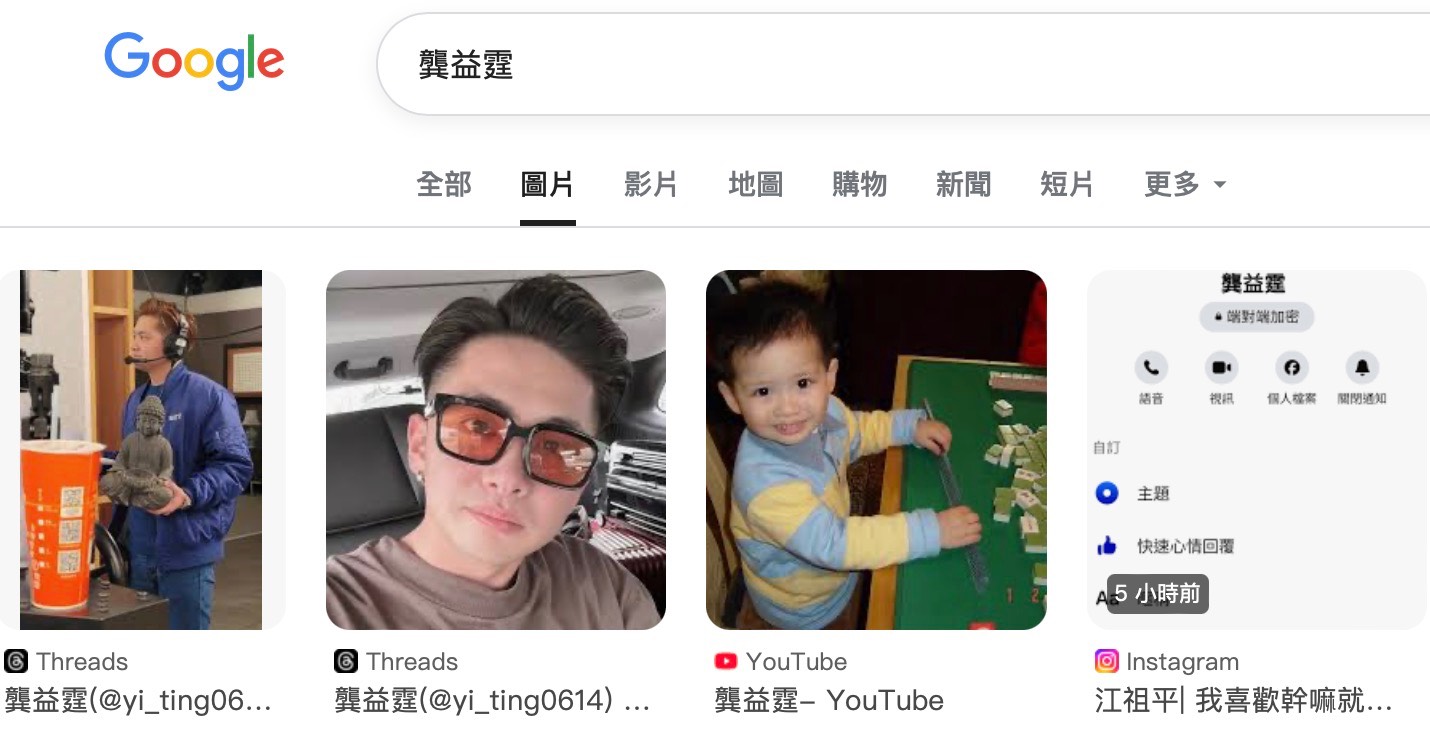The width and height of the screenshot is (1430, 738).
Task: Open the Google logo homepage
Action: [194, 61]
